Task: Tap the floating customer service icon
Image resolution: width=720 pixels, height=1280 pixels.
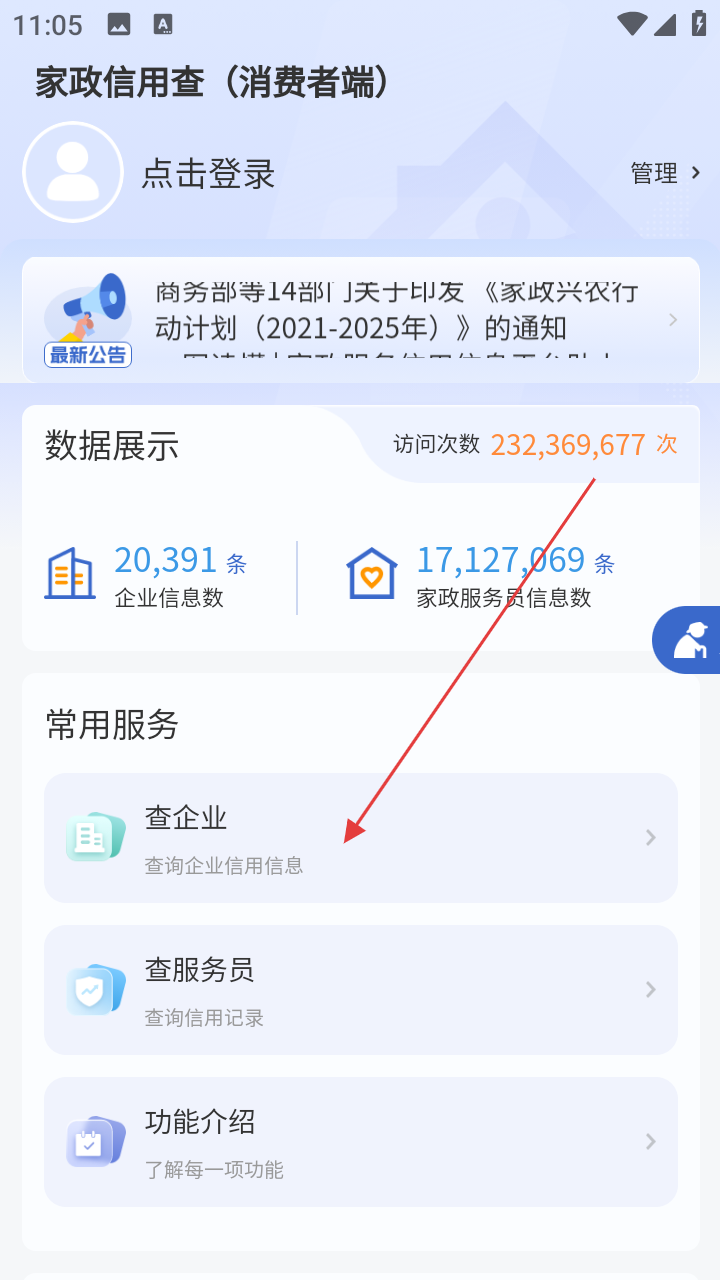Action: [690, 640]
